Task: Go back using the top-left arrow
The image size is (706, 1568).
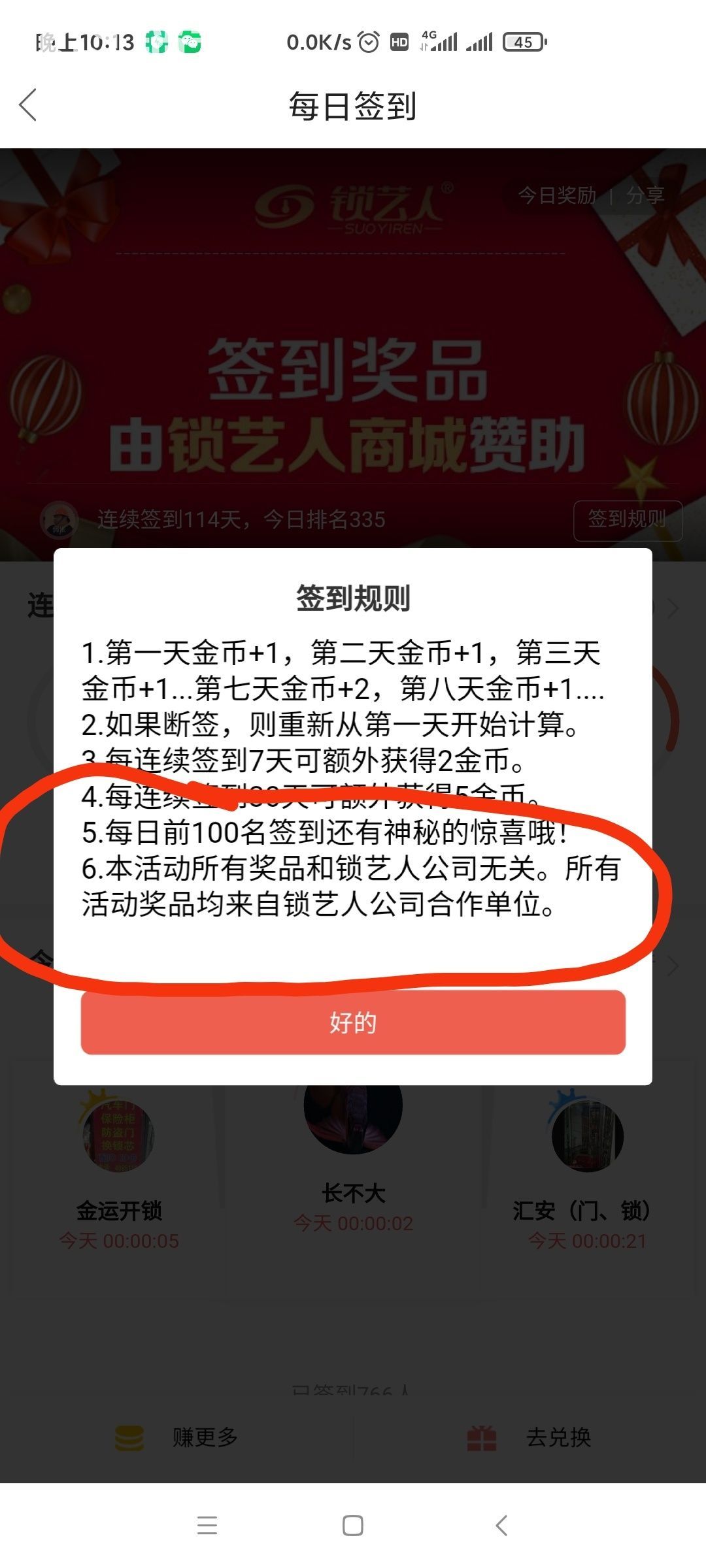Action: point(28,105)
